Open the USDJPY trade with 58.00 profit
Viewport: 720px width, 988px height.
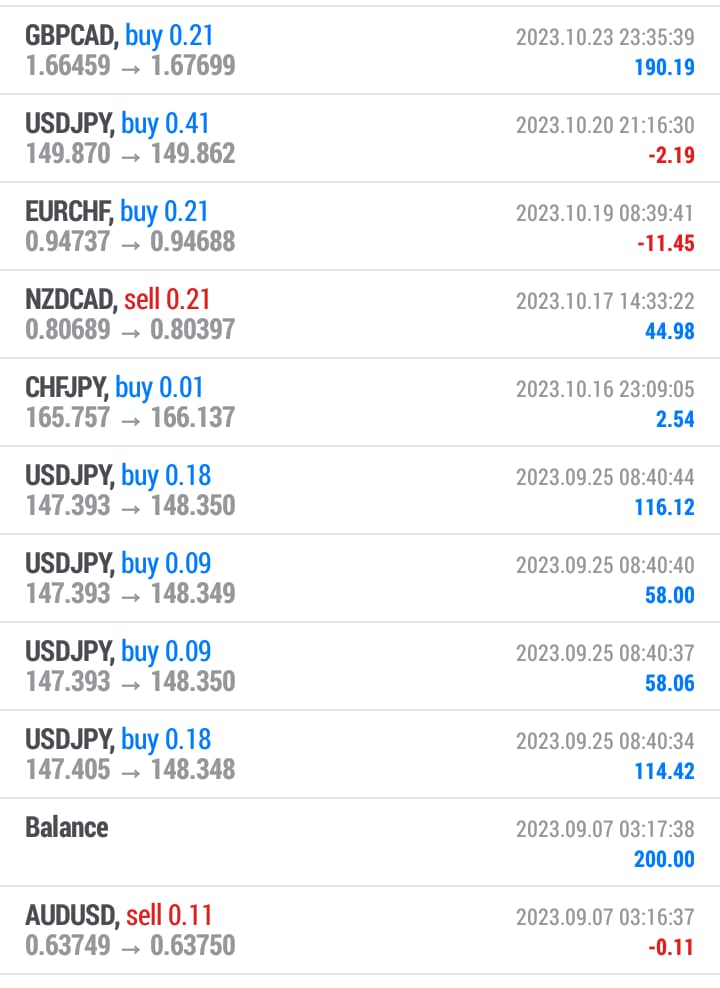coord(360,579)
